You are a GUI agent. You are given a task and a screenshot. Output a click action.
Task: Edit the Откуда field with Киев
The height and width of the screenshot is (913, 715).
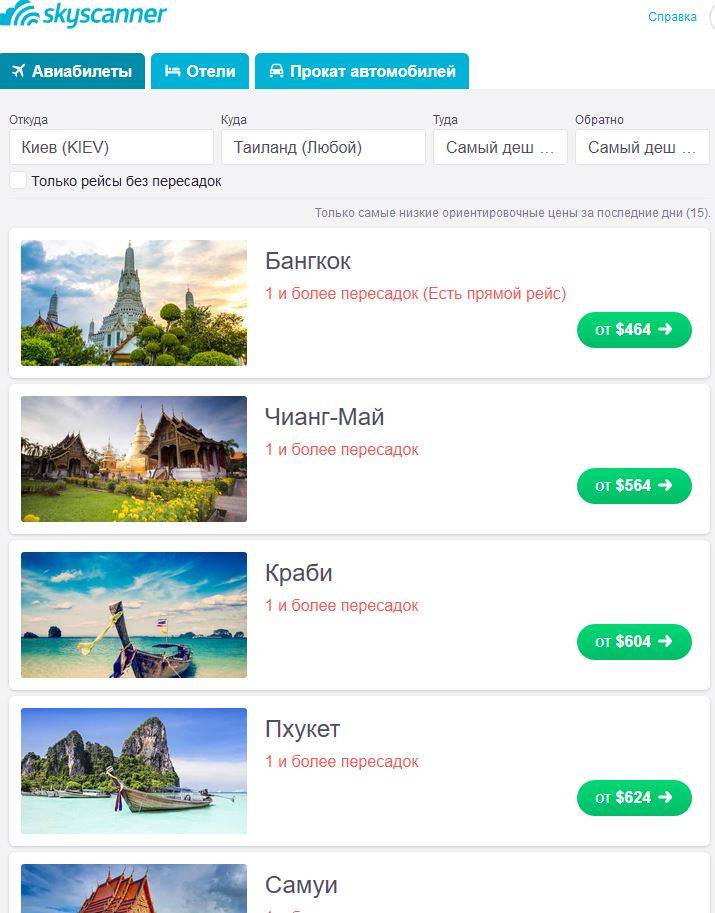[x=111, y=147]
